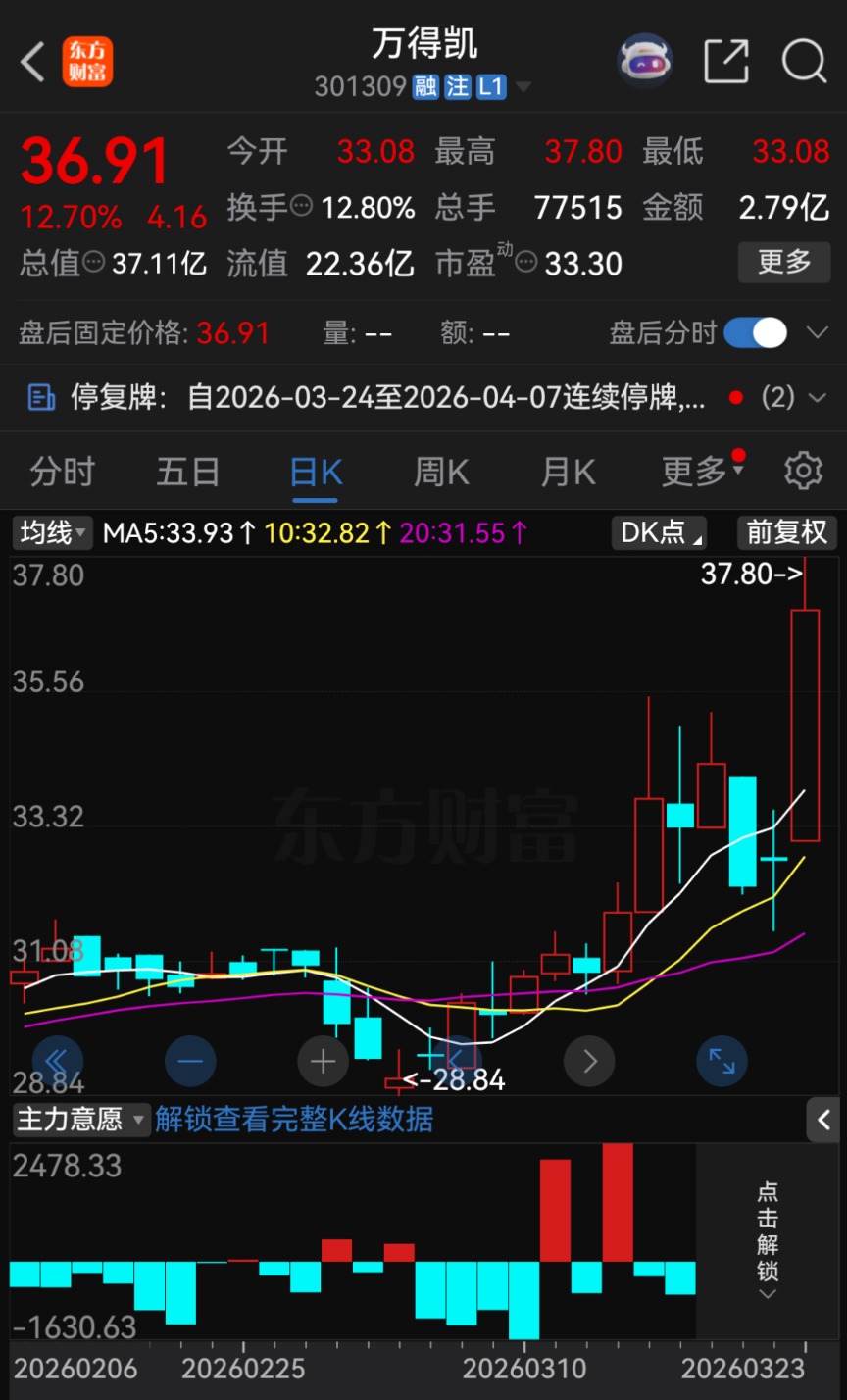
Task: Open the search magnifier
Action: (804, 62)
